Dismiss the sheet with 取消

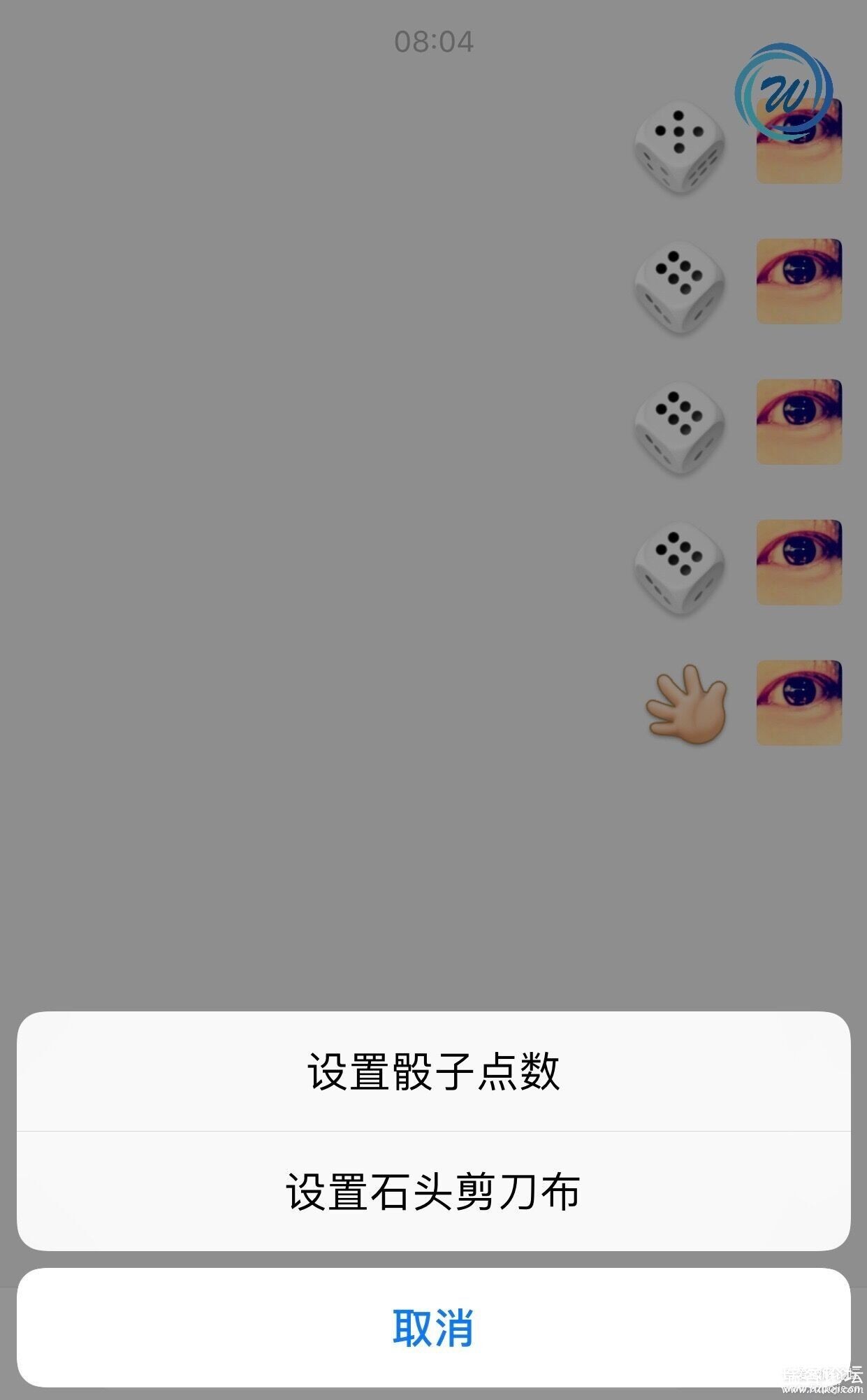coord(433,1327)
